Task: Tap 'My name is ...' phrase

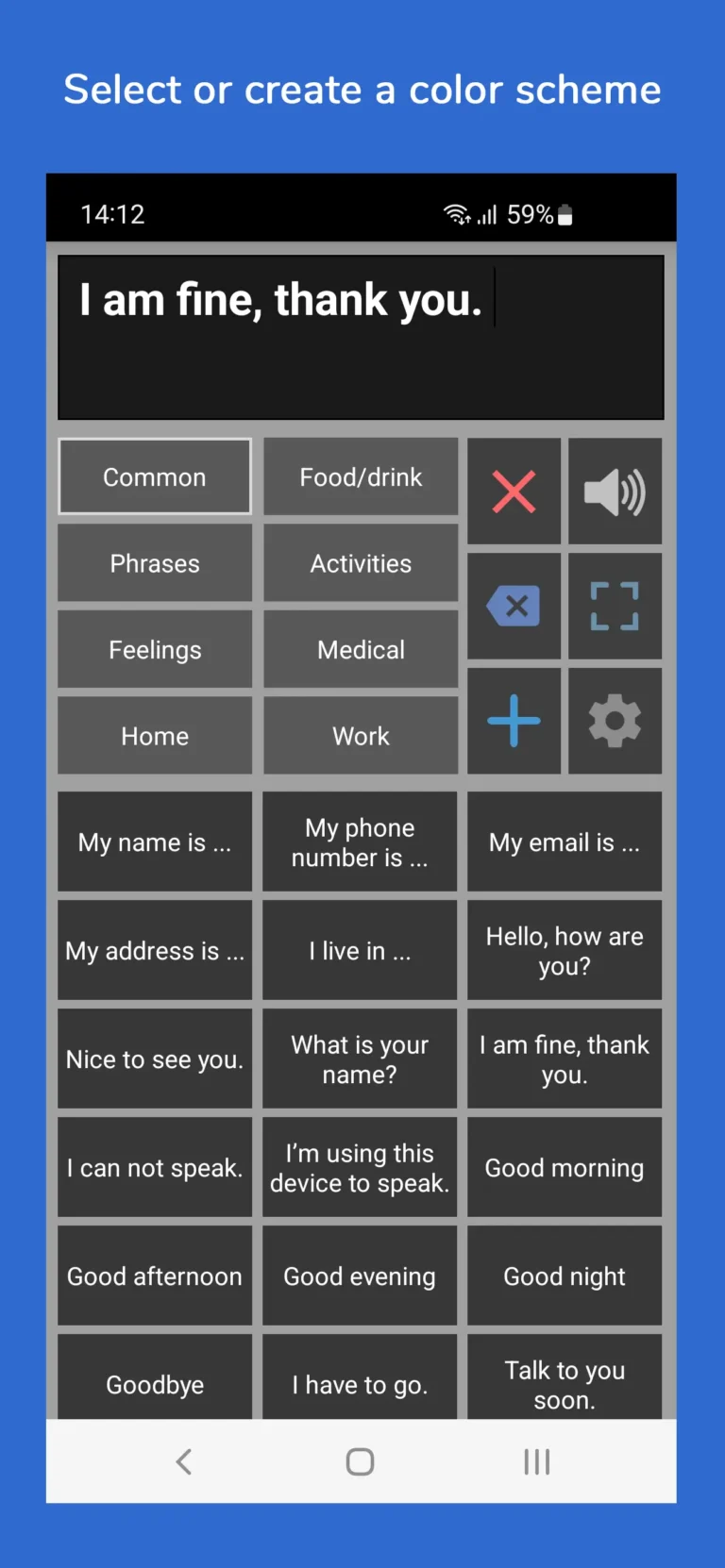Action: [x=154, y=842]
